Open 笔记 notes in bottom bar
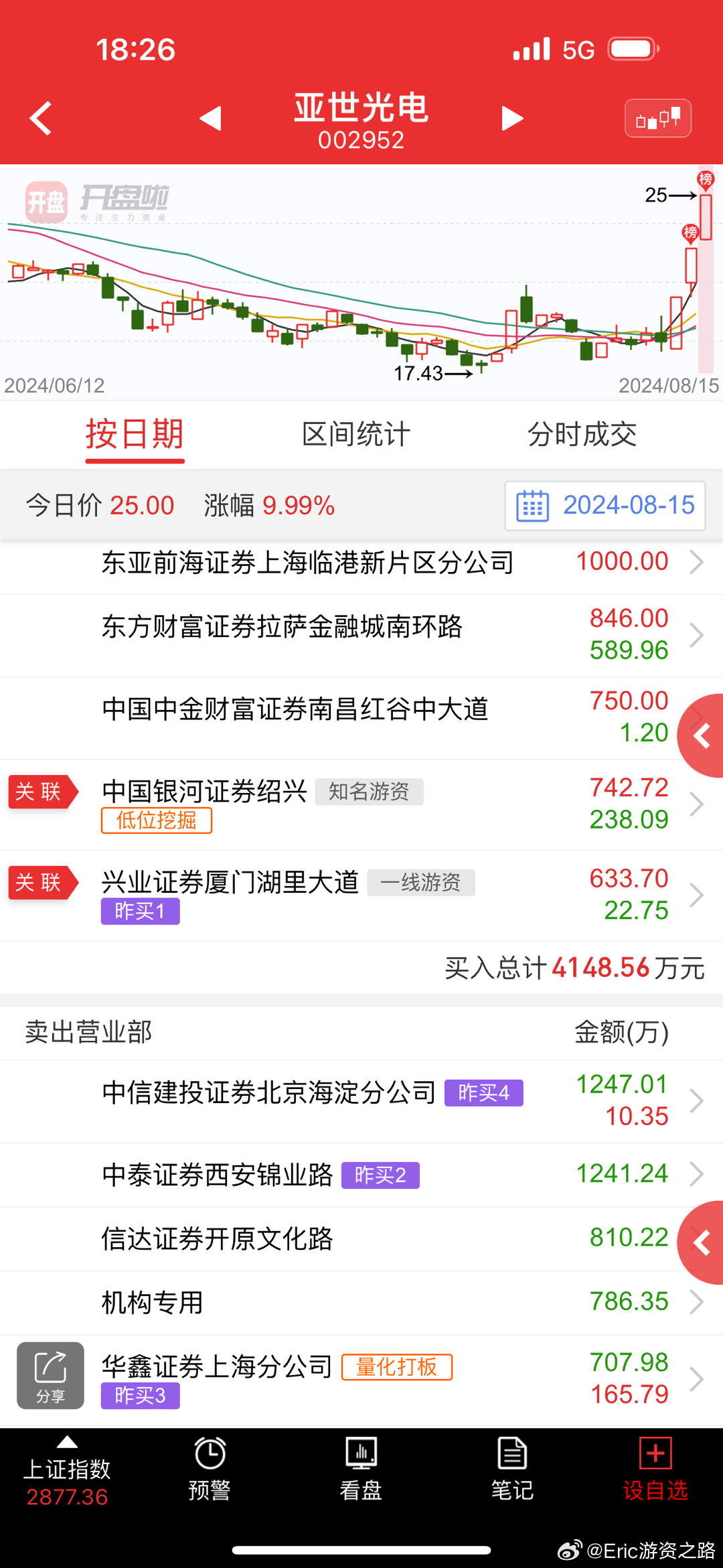 tap(512, 1469)
